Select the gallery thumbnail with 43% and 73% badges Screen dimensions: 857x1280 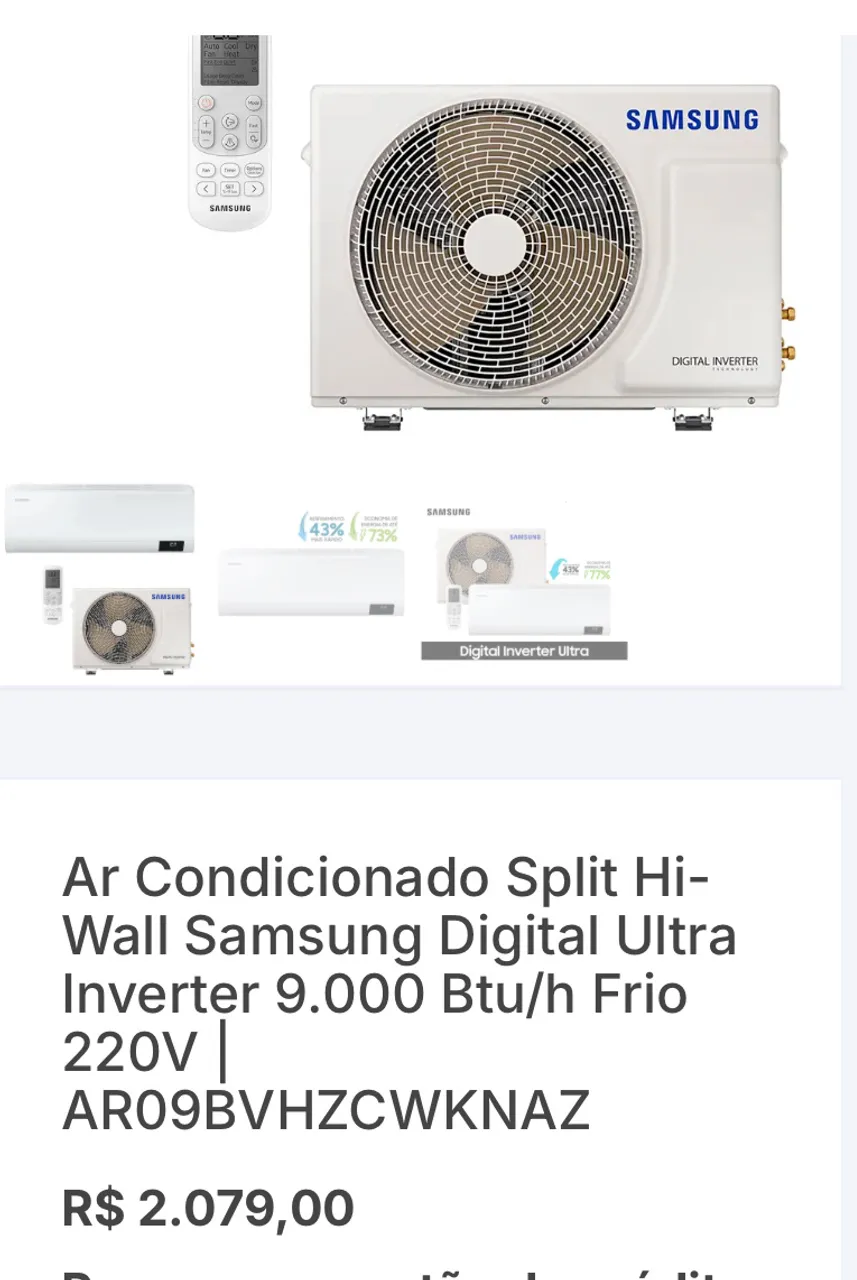(x=312, y=567)
